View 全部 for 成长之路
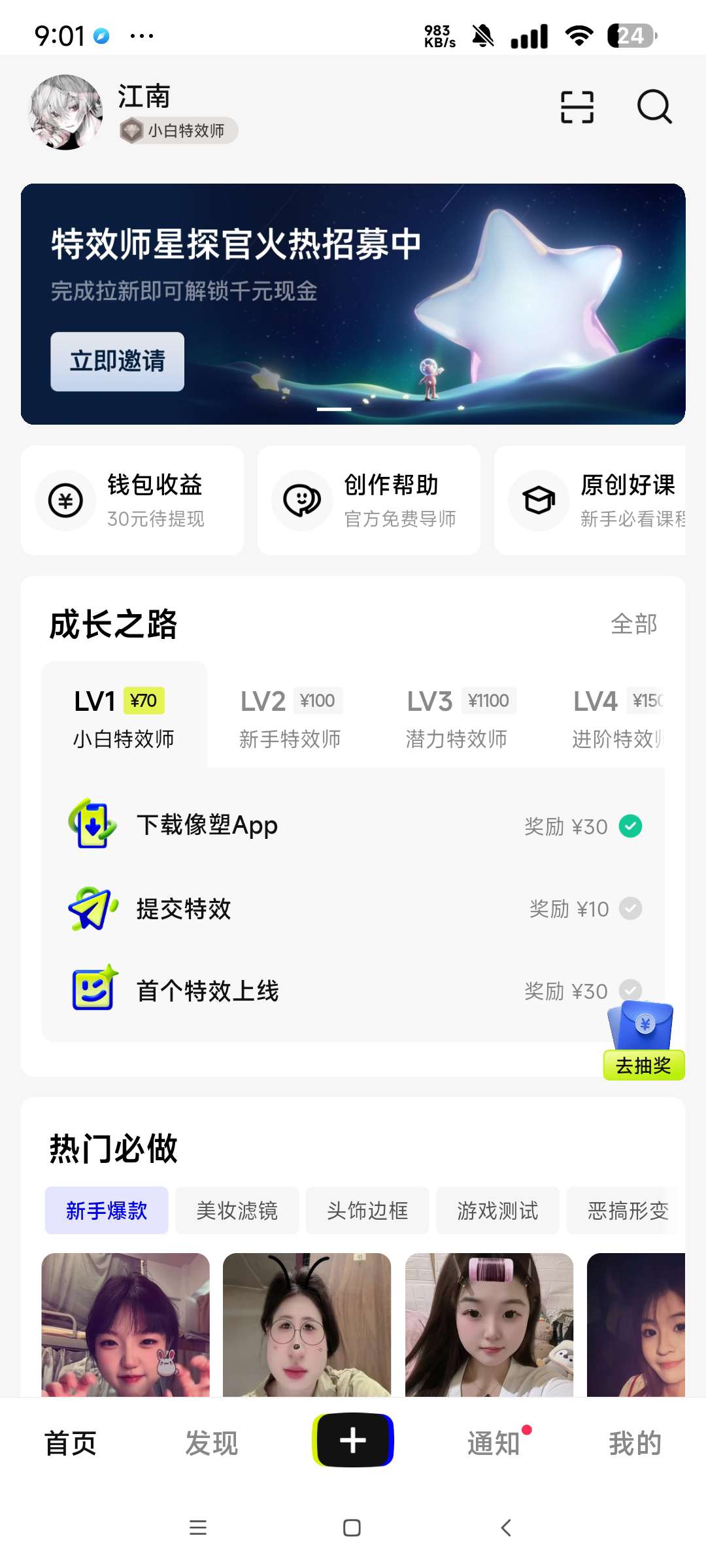 tap(633, 624)
